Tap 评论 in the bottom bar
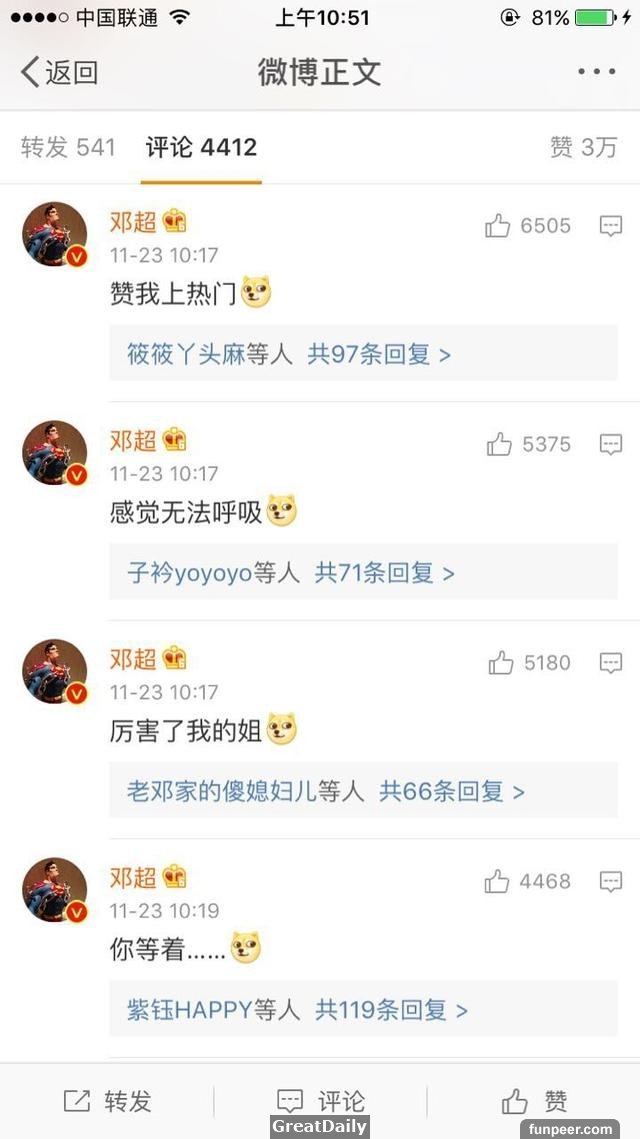This screenshot has width=640, height=1139. (320, 1101)
